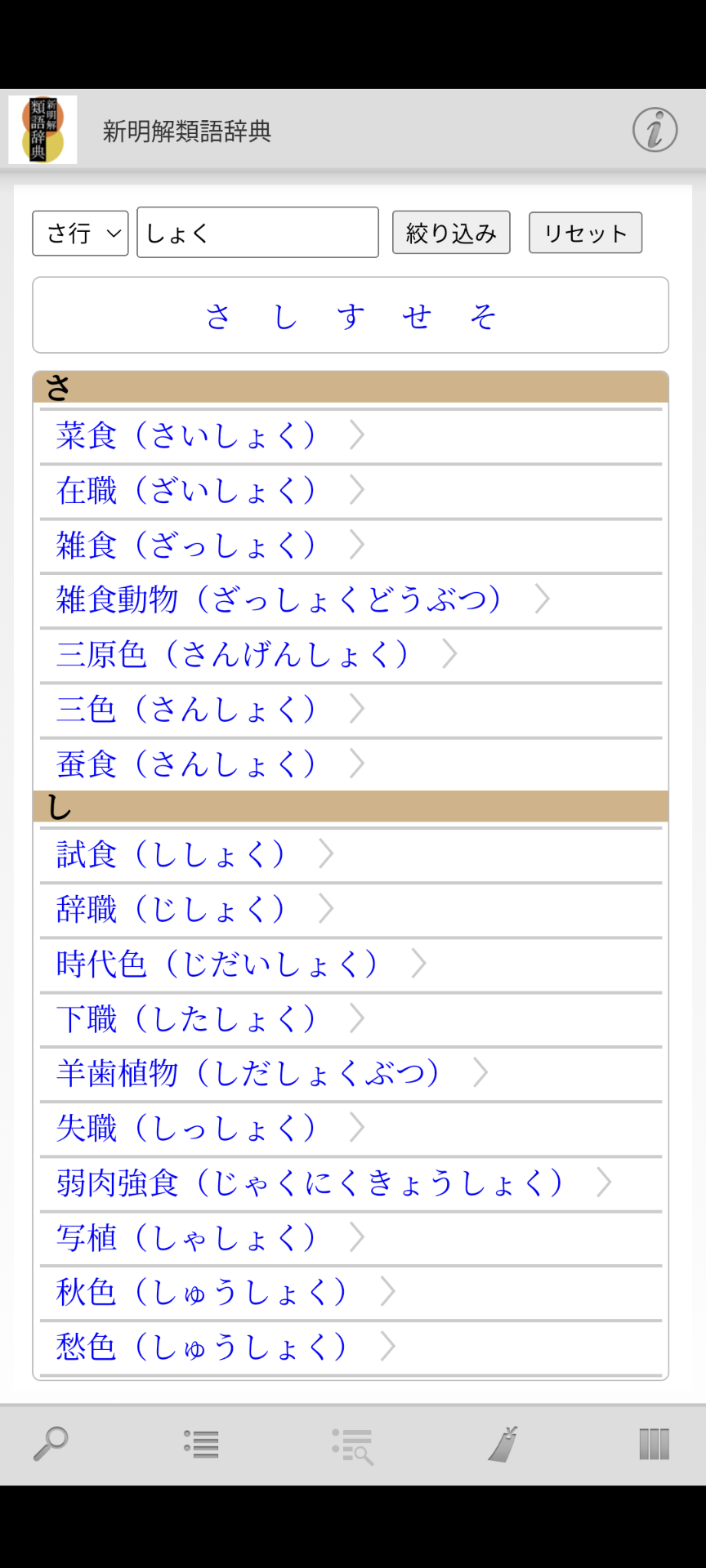Open the entry 雑食動物（ざっしょくどうぶつ）
The height and width of the screenshot is (1568, 706).
pyautogui.click(x=351, y=599)
